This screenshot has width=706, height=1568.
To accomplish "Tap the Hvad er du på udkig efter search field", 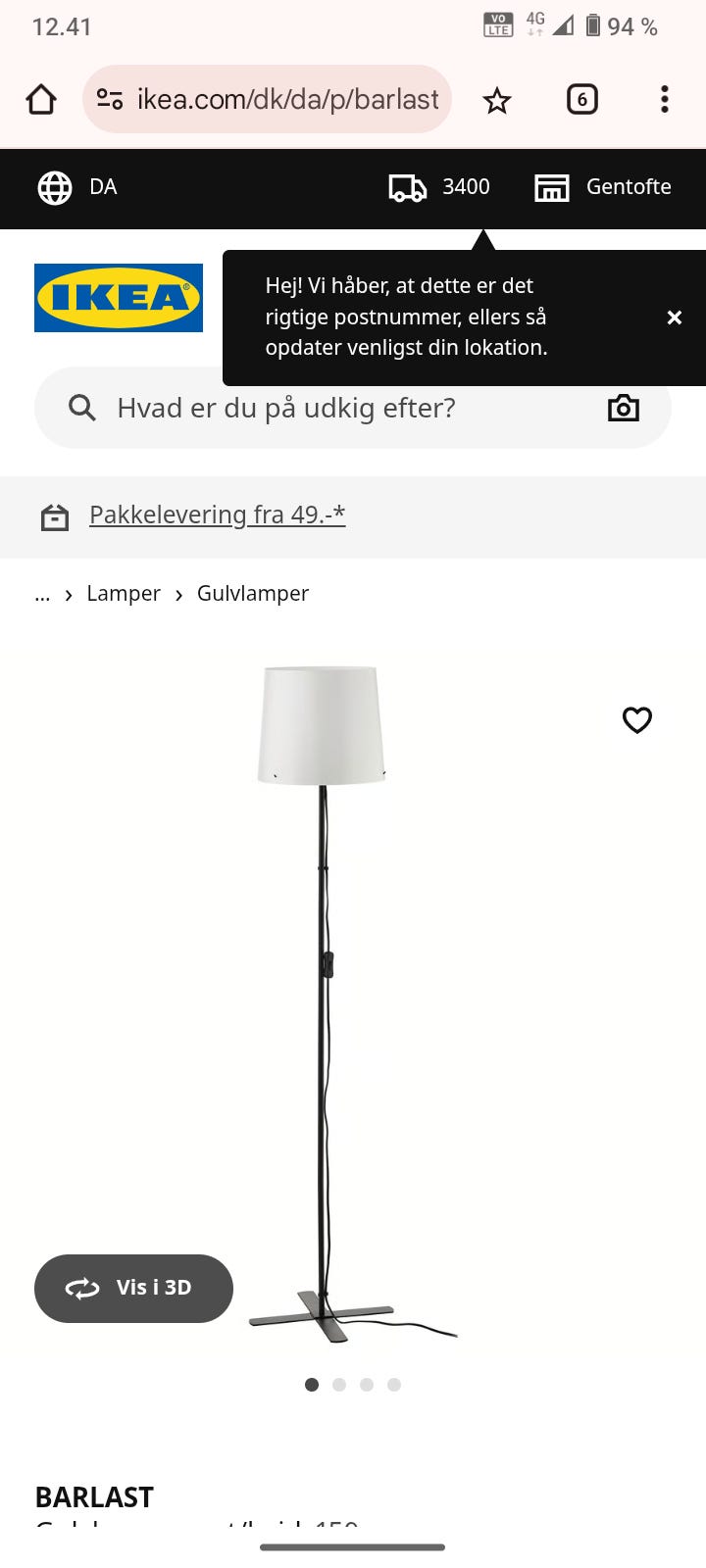I will pos(294,409).
